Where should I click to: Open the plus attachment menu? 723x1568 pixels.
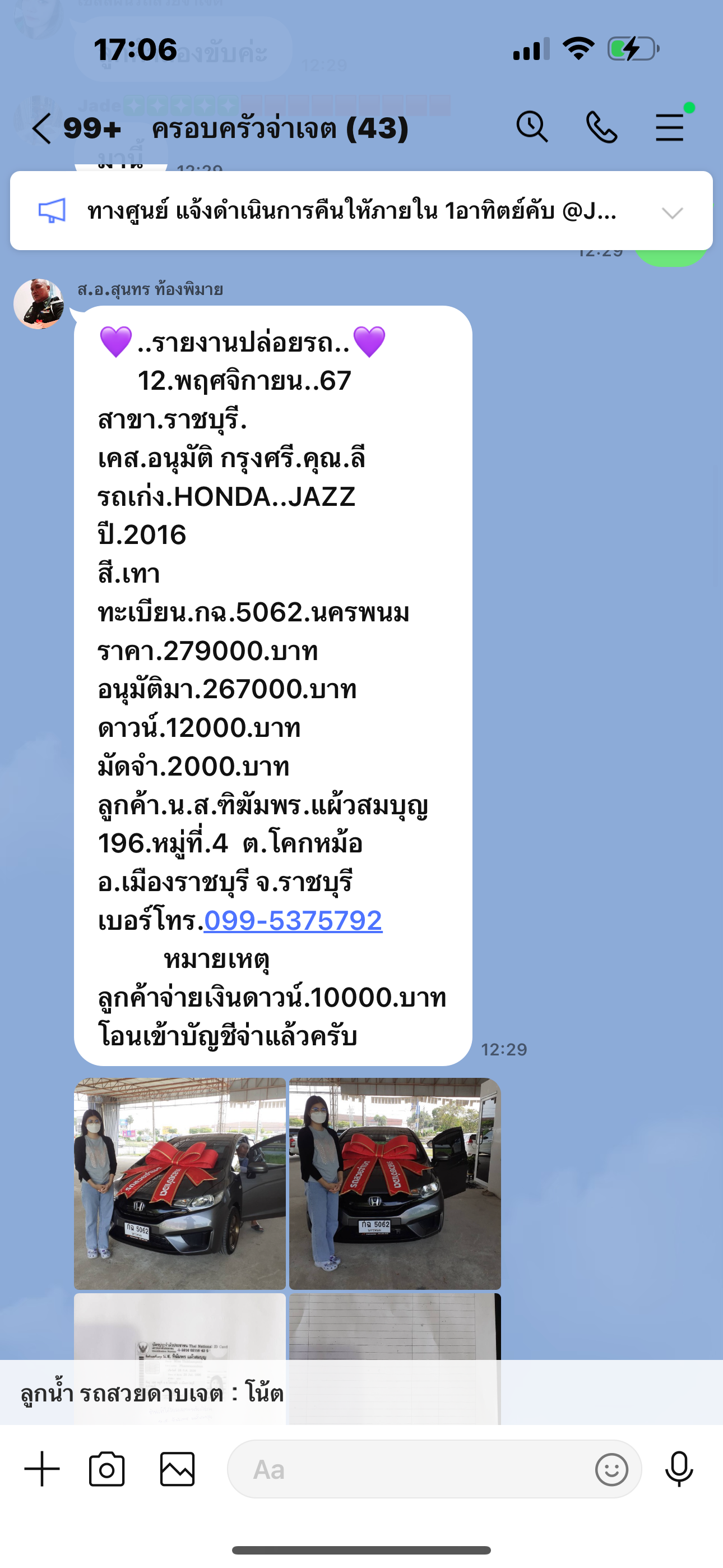(42, 1469)
